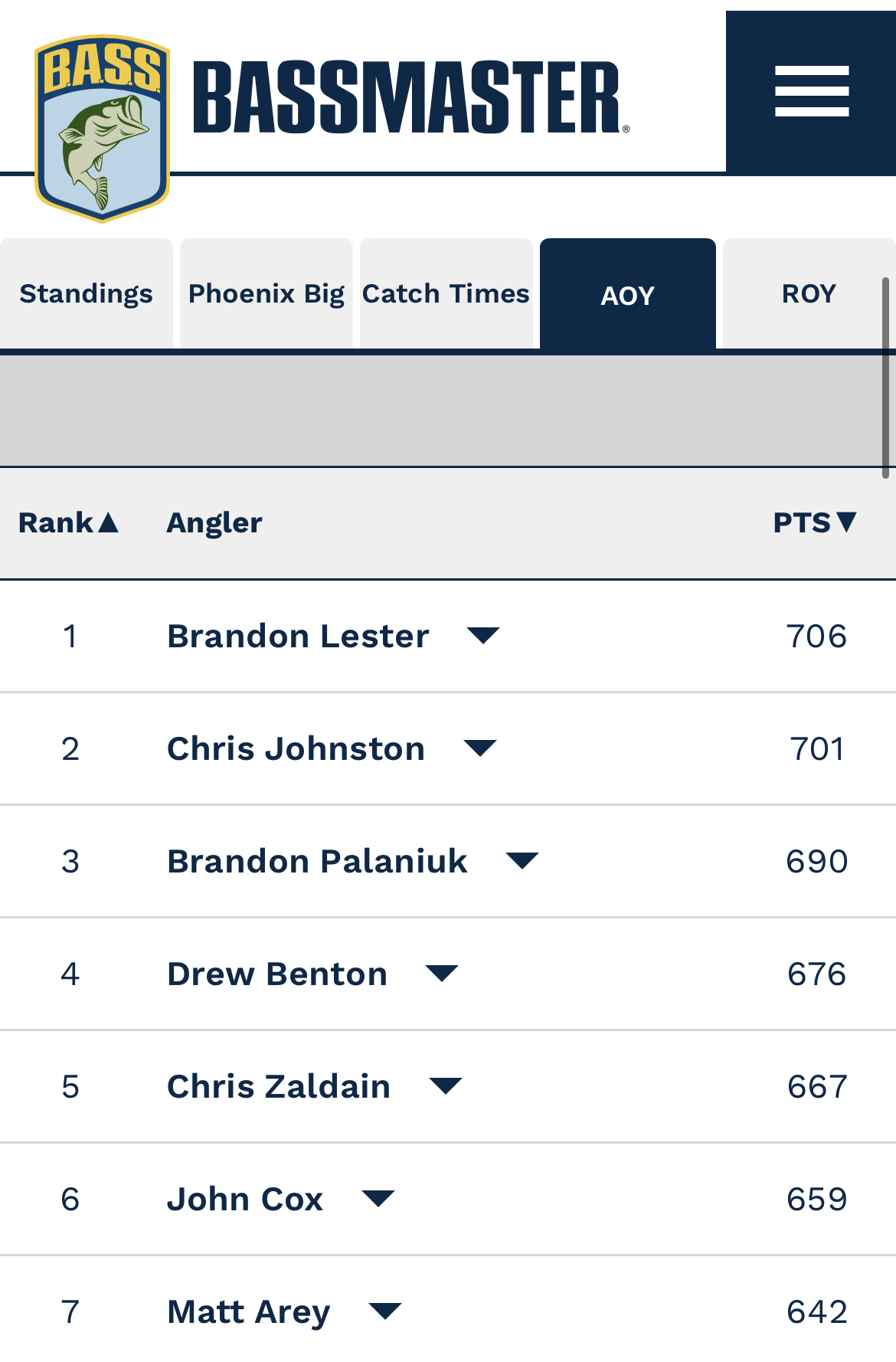The height and width of the screenshot is (1362, 896).
Task: Switch to the Standings tab
Action: coord(87,294)
